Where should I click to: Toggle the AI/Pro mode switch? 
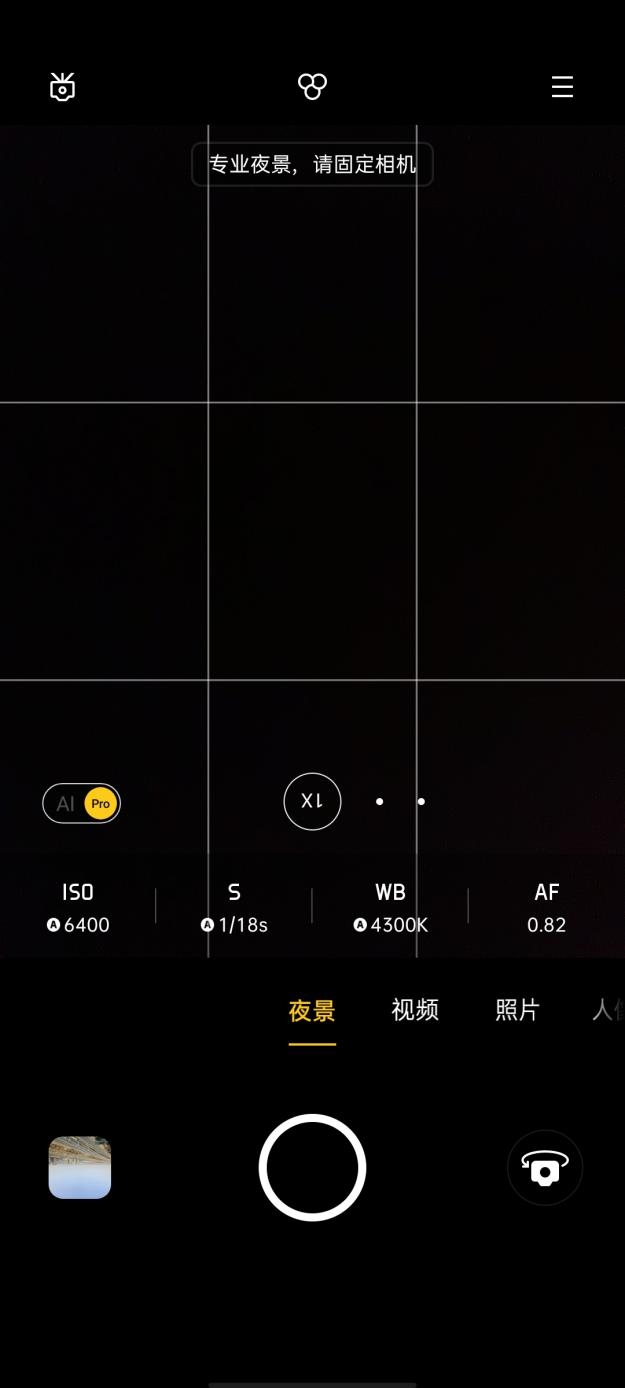pyautogui.click(x=81, y=803)
